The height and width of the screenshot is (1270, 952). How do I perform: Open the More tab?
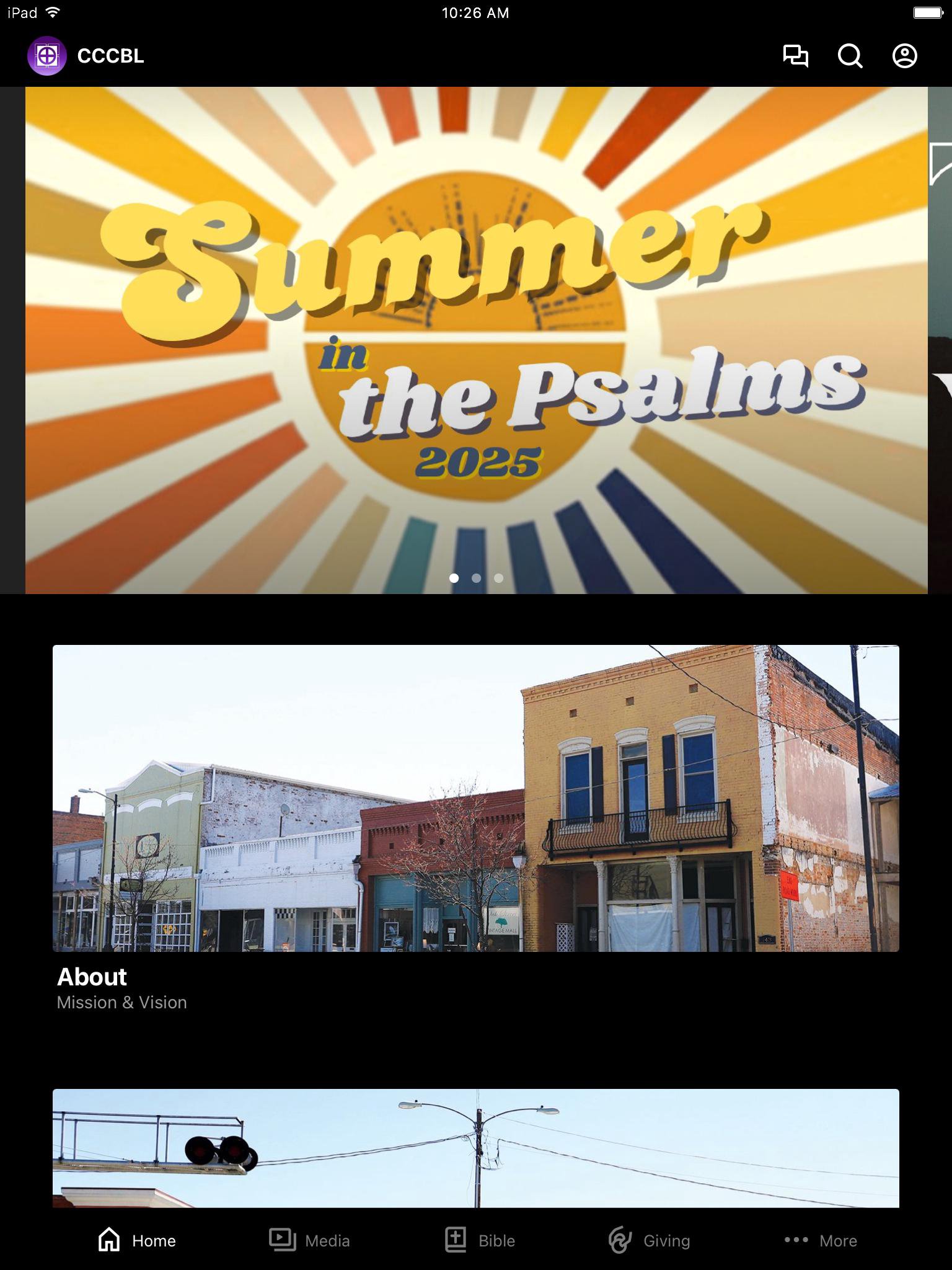tap(820, 1240)
